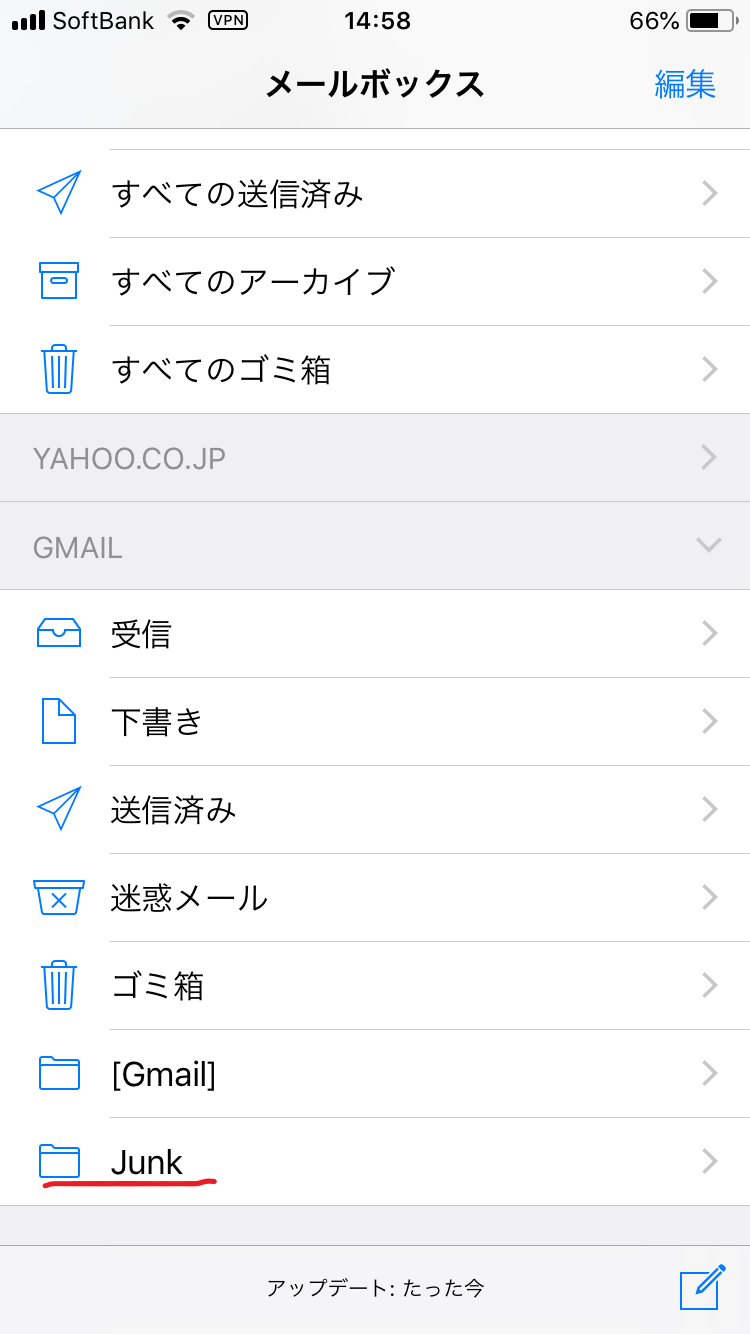Open the Gmail 受信 inbox

pyautogui.click(x=375, y=634)
